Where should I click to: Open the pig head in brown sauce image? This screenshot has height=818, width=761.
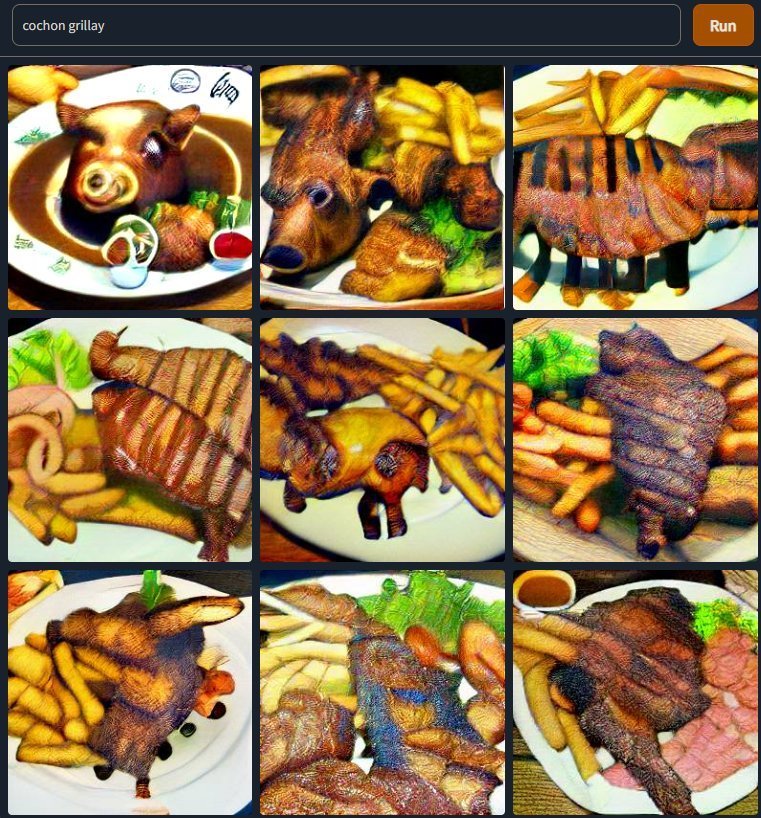(130, 187)
